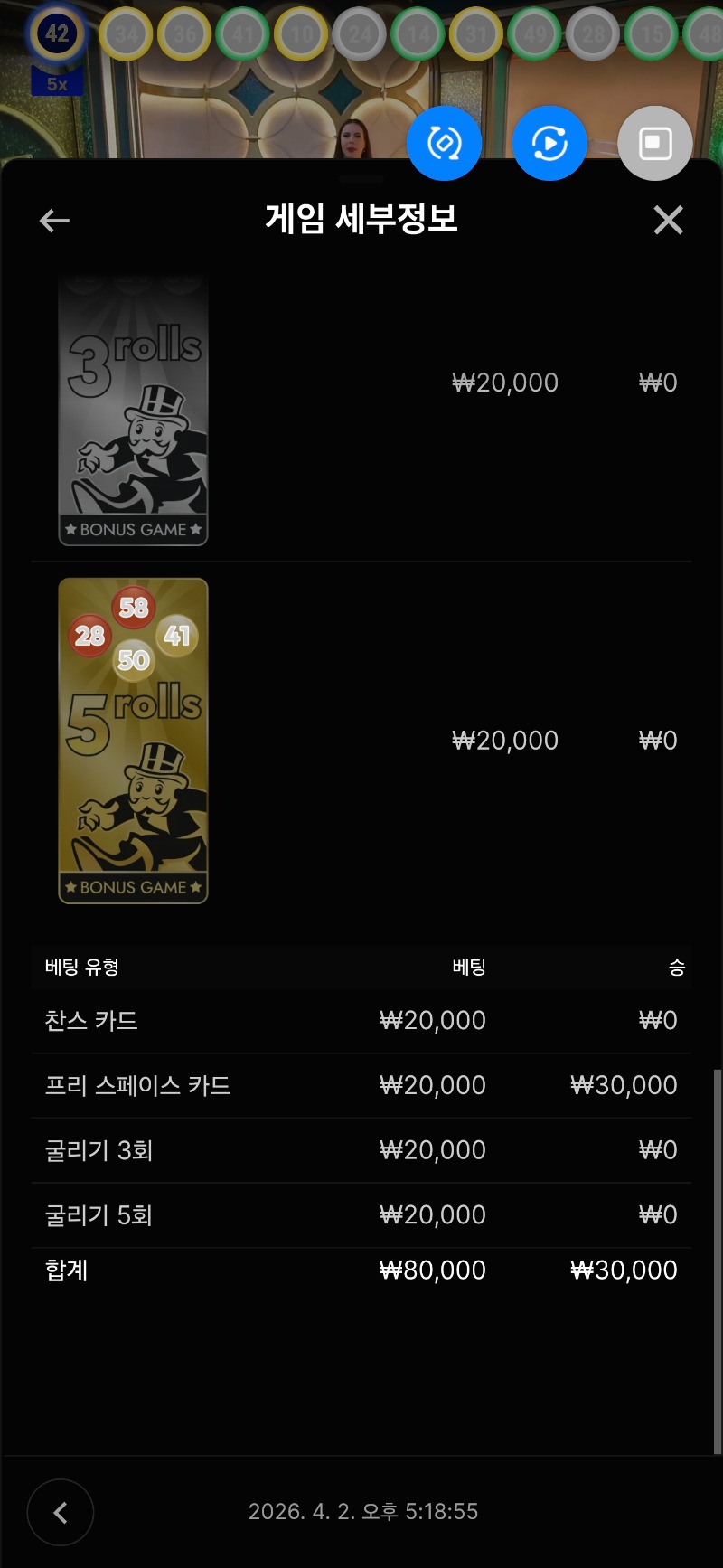Close the 게임 세부정보 panel
The width and height of the screenshot is (723, 1568).
(x=668, y=220)
